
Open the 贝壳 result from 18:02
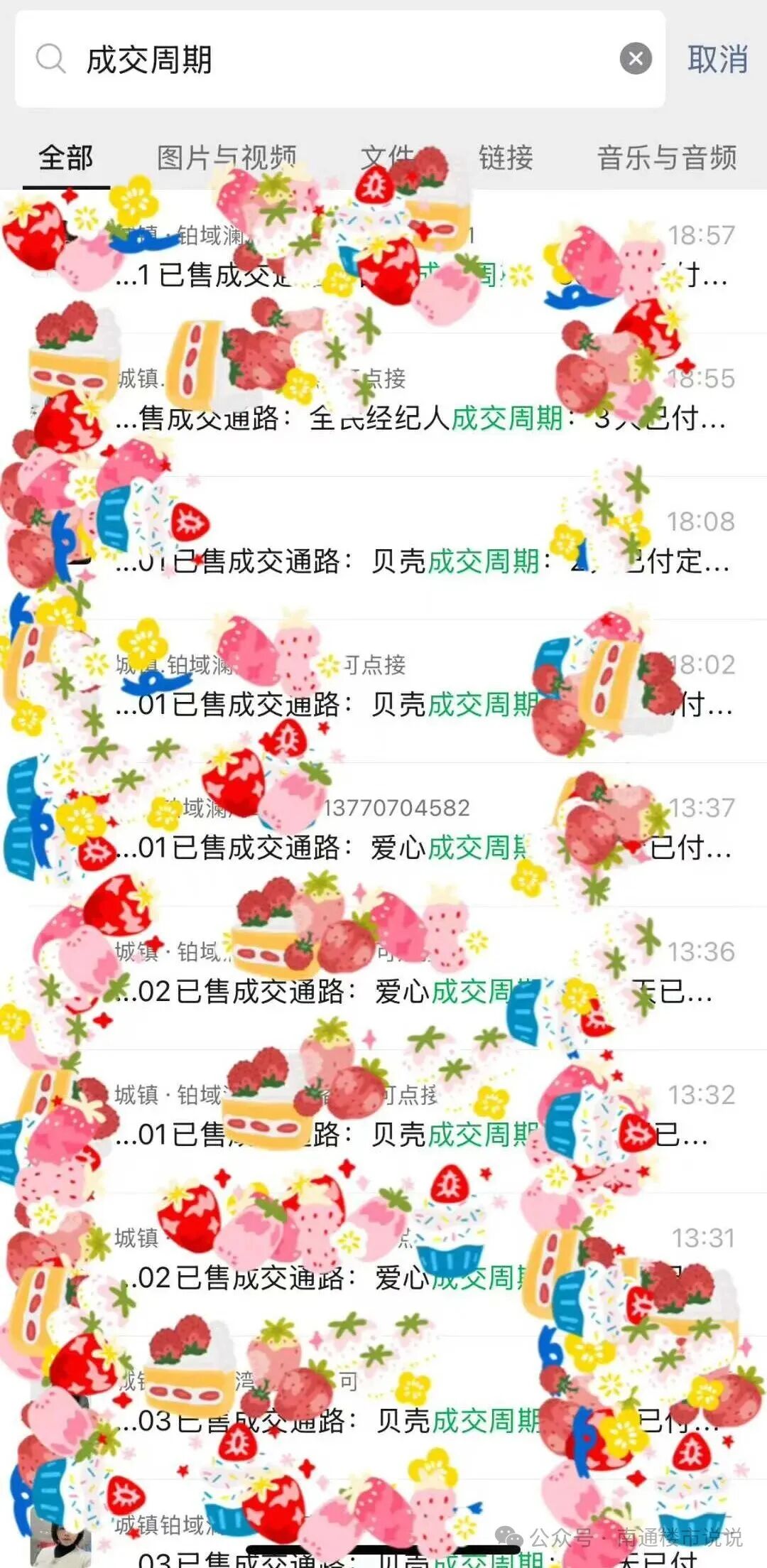click(383, 691)
